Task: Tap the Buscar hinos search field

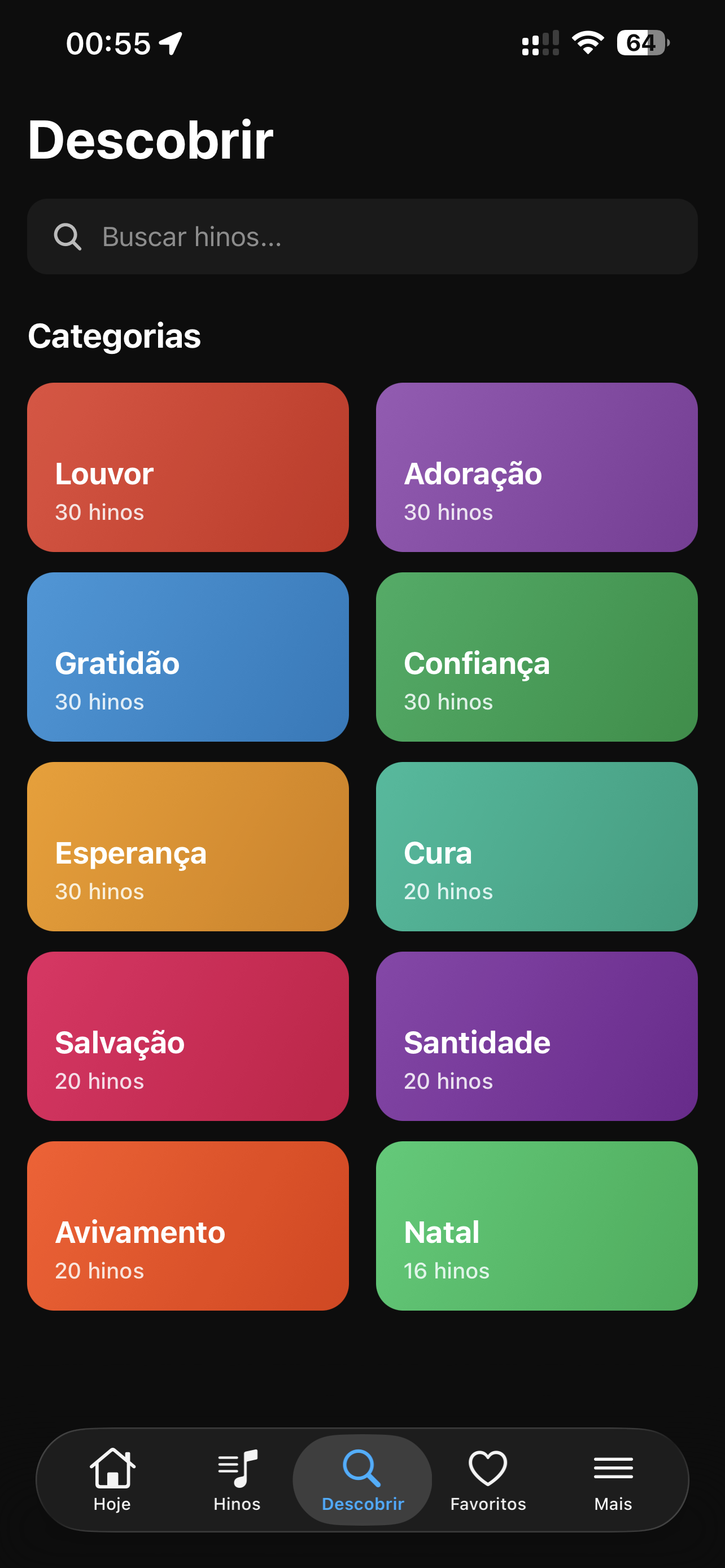Action: [362, 236]
